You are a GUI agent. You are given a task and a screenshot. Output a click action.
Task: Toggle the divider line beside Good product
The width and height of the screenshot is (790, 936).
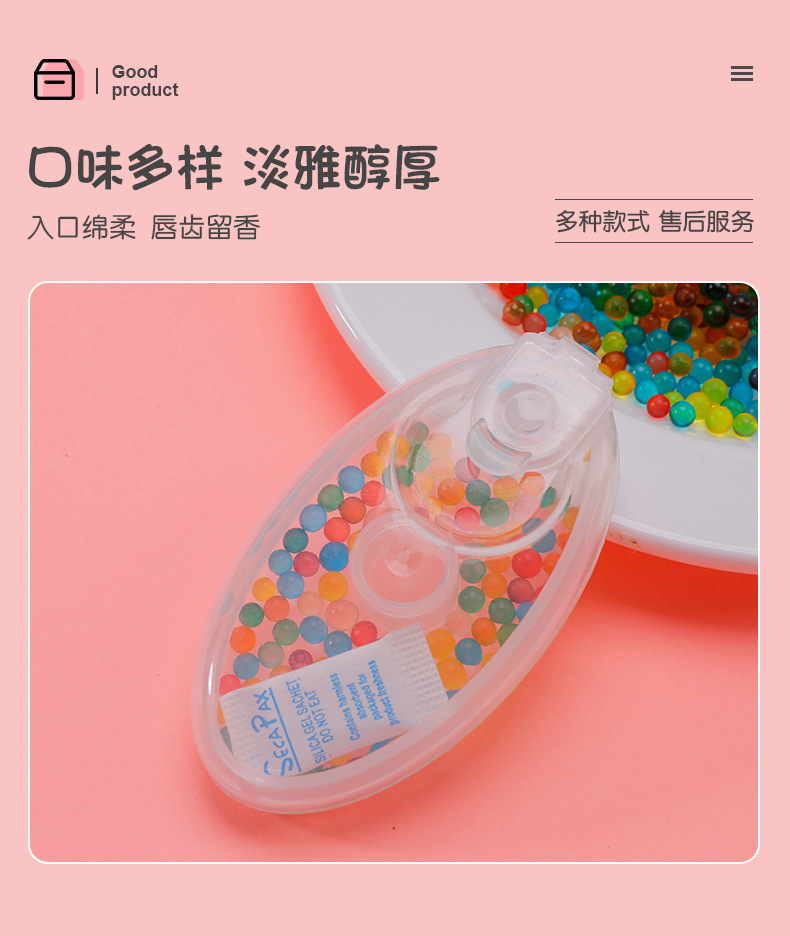point(96,80)
